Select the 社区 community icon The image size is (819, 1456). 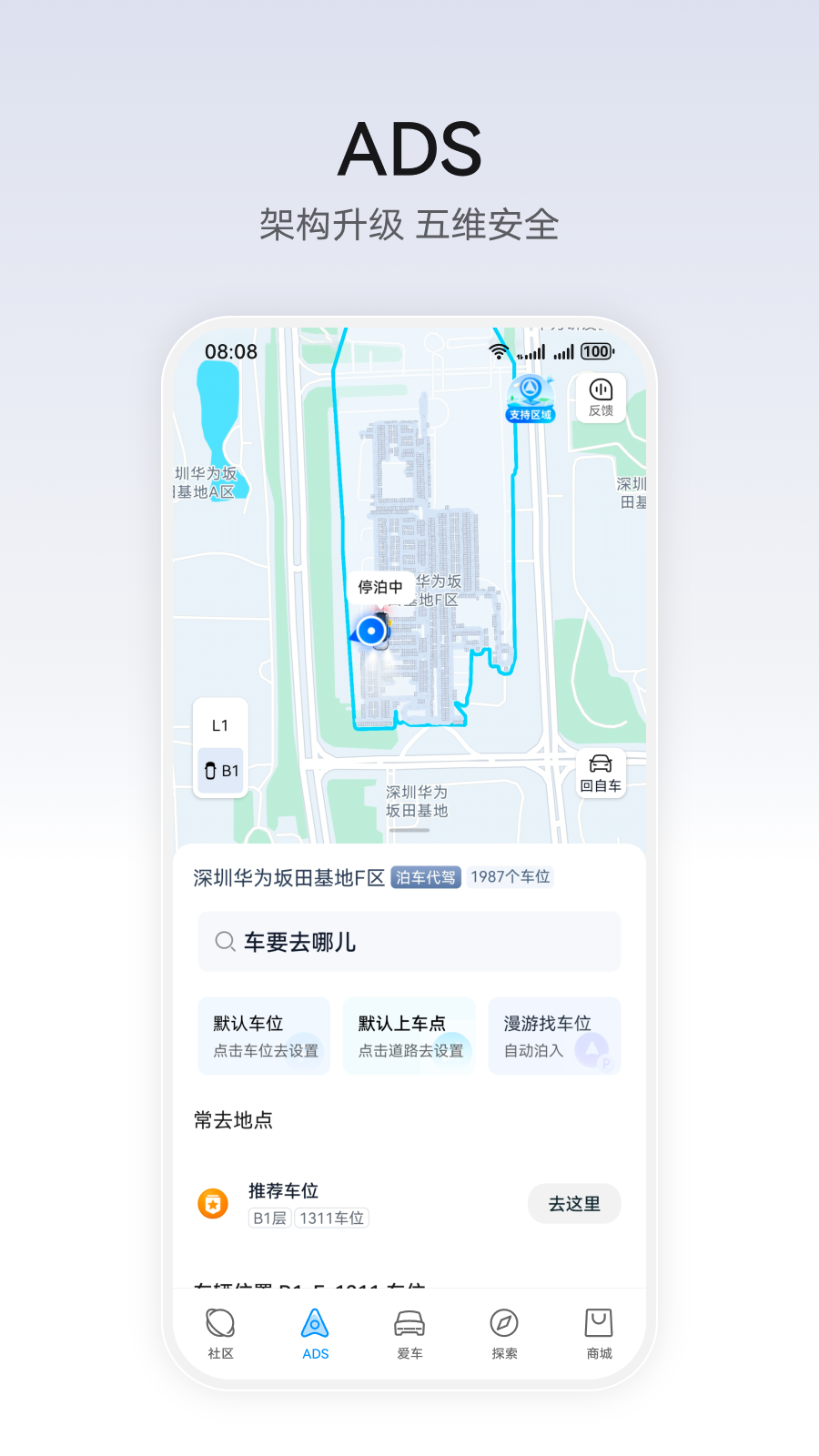pos(219,1332)
